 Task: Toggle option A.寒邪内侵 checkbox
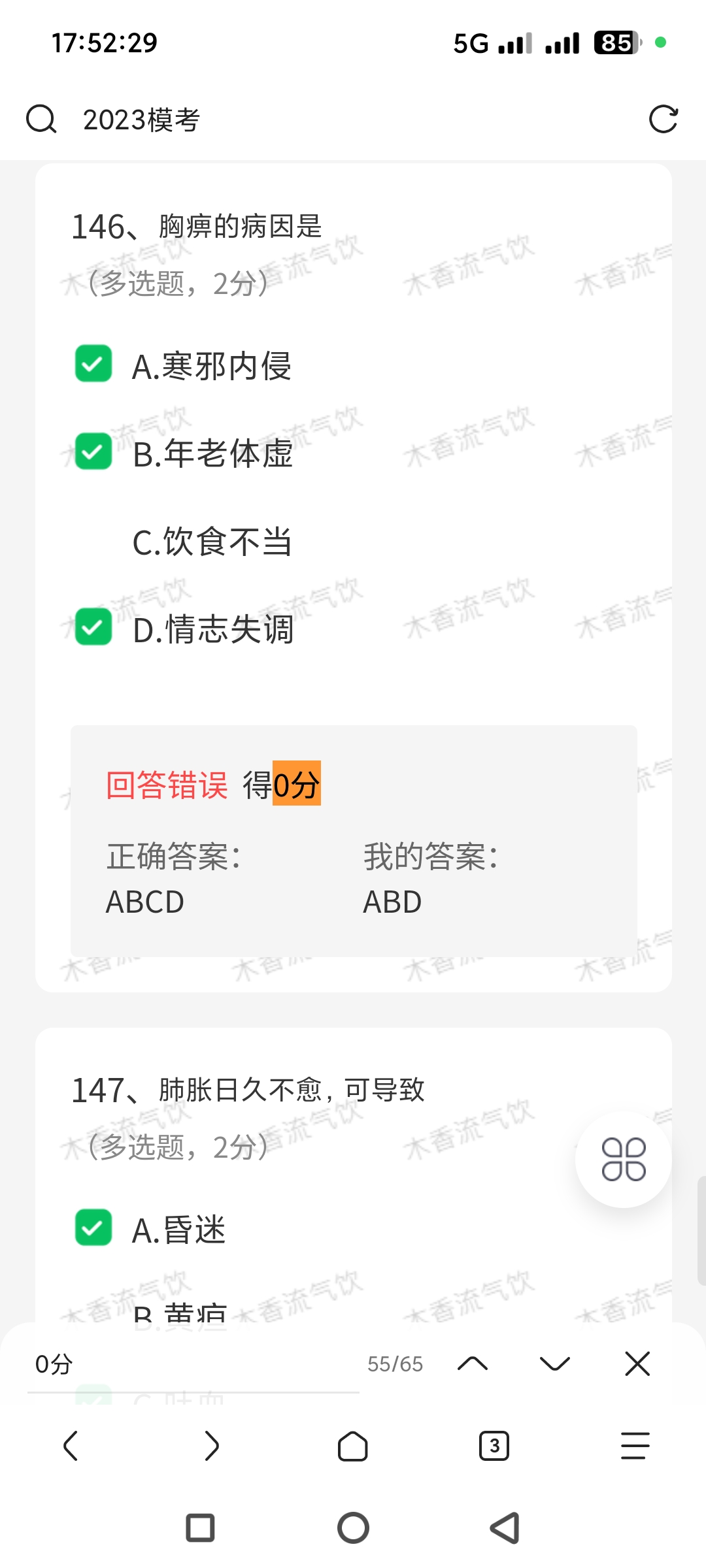pyautogui.click(x=93, y=364)
